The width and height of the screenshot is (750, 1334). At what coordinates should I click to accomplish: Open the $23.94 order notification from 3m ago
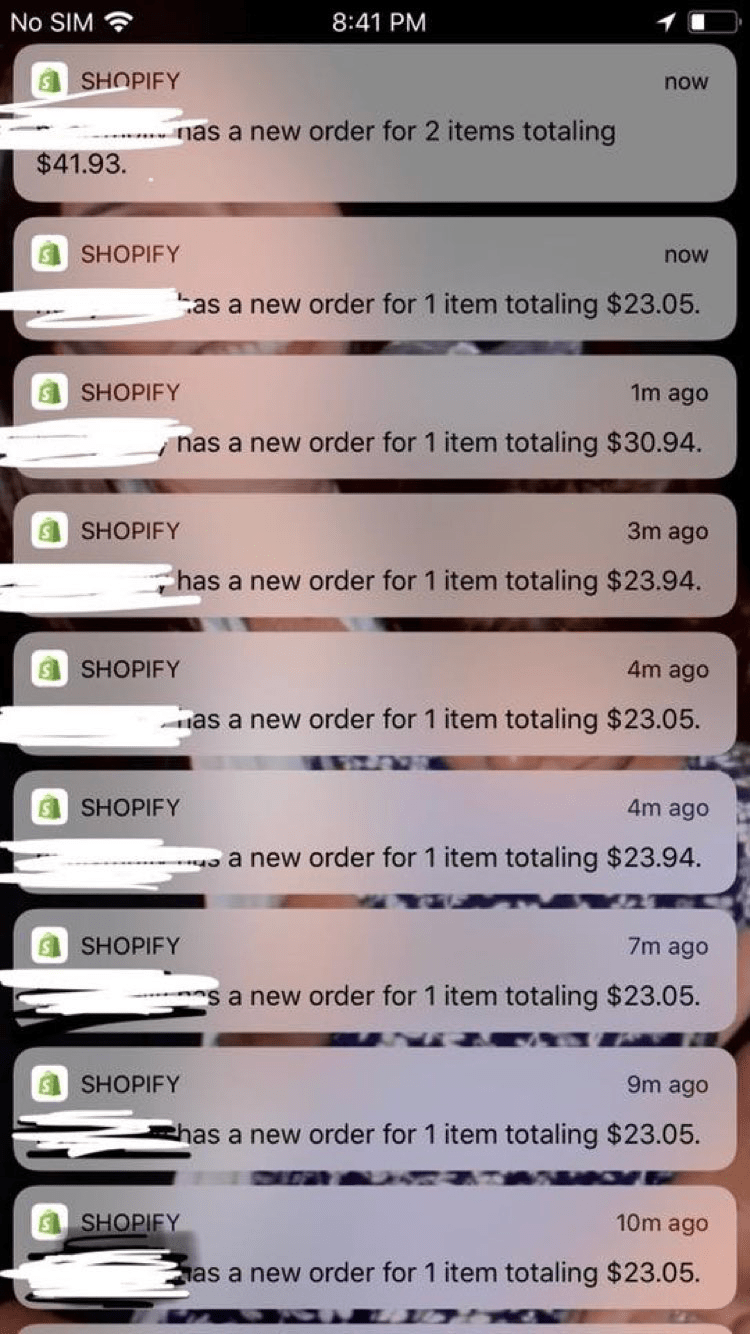(x=375, y=555)
